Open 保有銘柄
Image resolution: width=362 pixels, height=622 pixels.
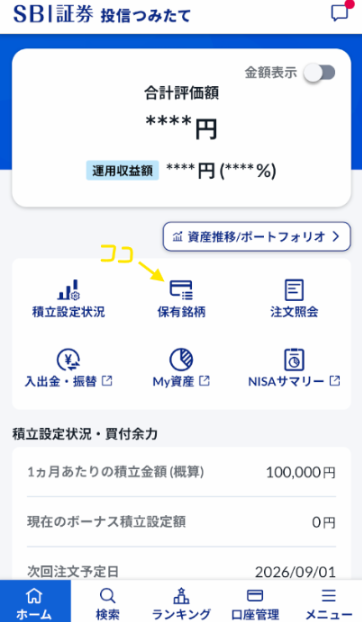pyautogui.click(x=181, y=298)
